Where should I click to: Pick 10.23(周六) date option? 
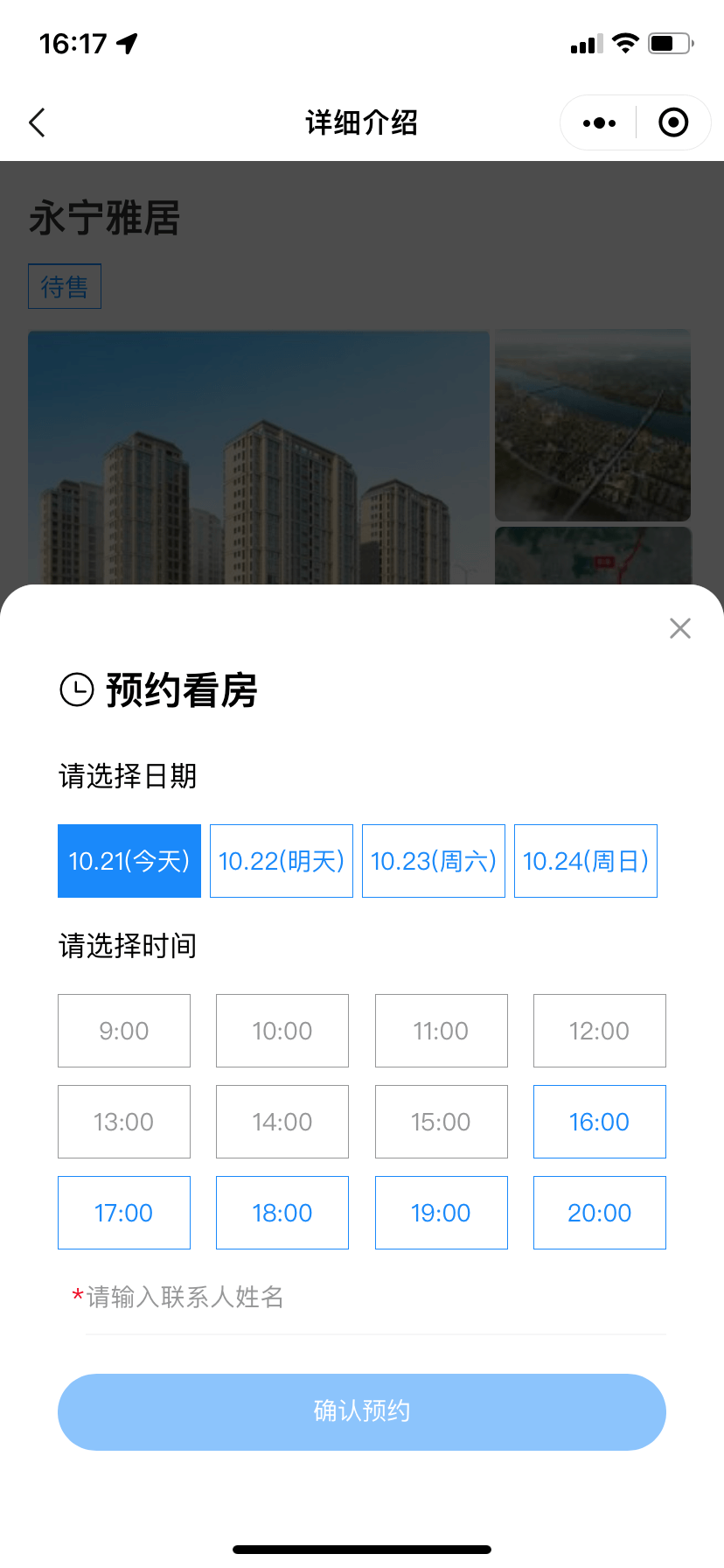pos(434,861)
